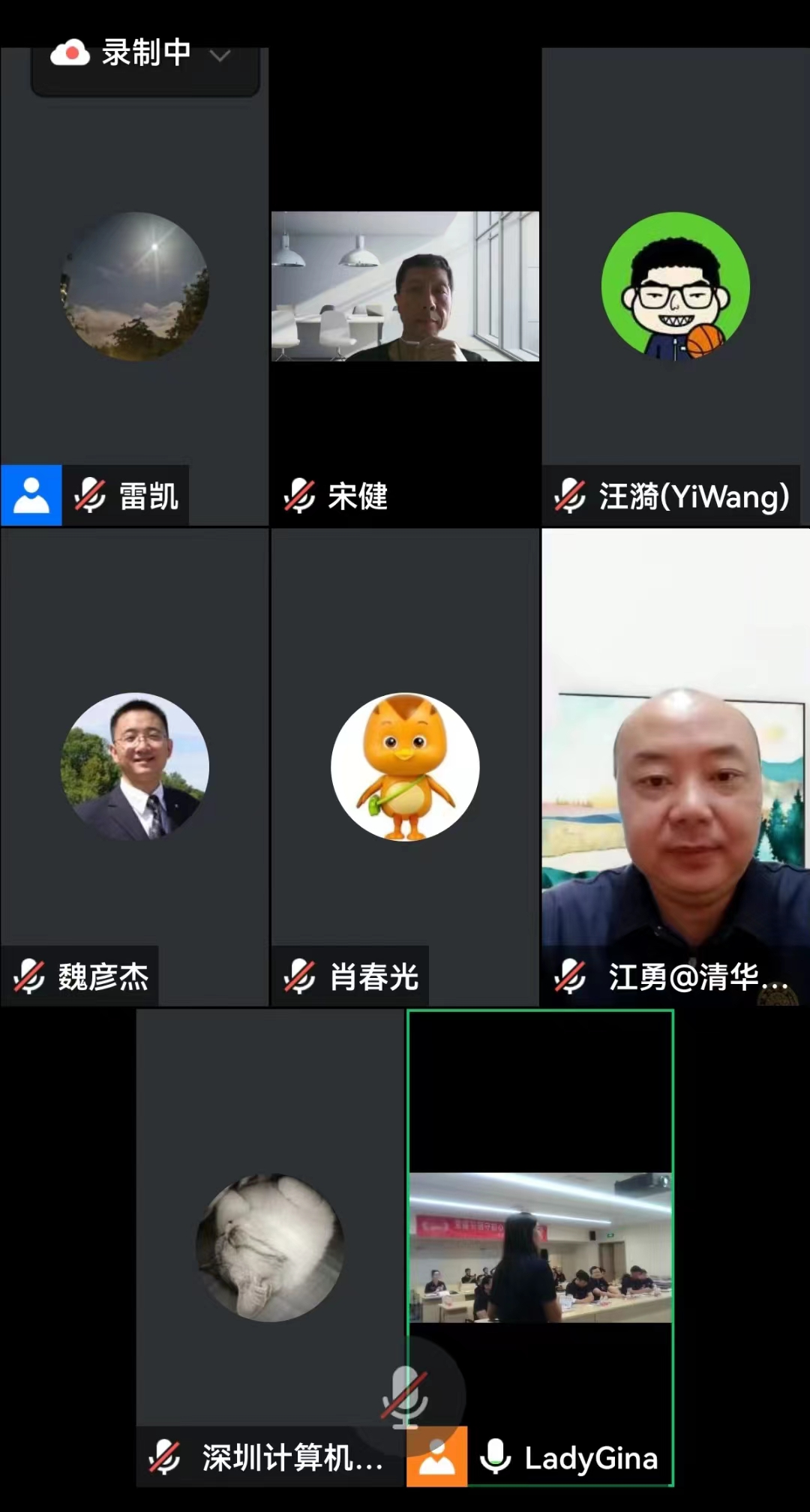The width and height of the screenshot is (810, 1512).
Task: Toggle the large central microphone mute button
Action: click(x=405, y=1395)
